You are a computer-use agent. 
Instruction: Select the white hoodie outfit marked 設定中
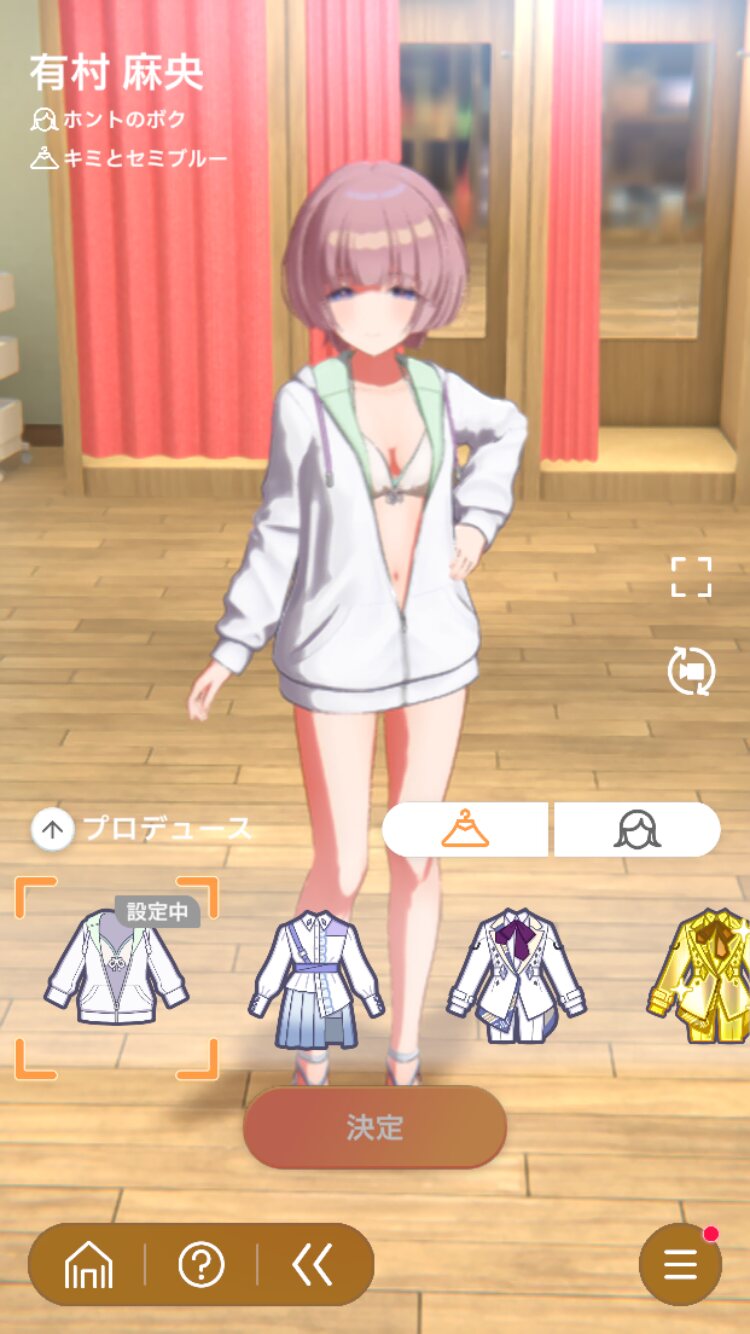click(x=116, y=975)
